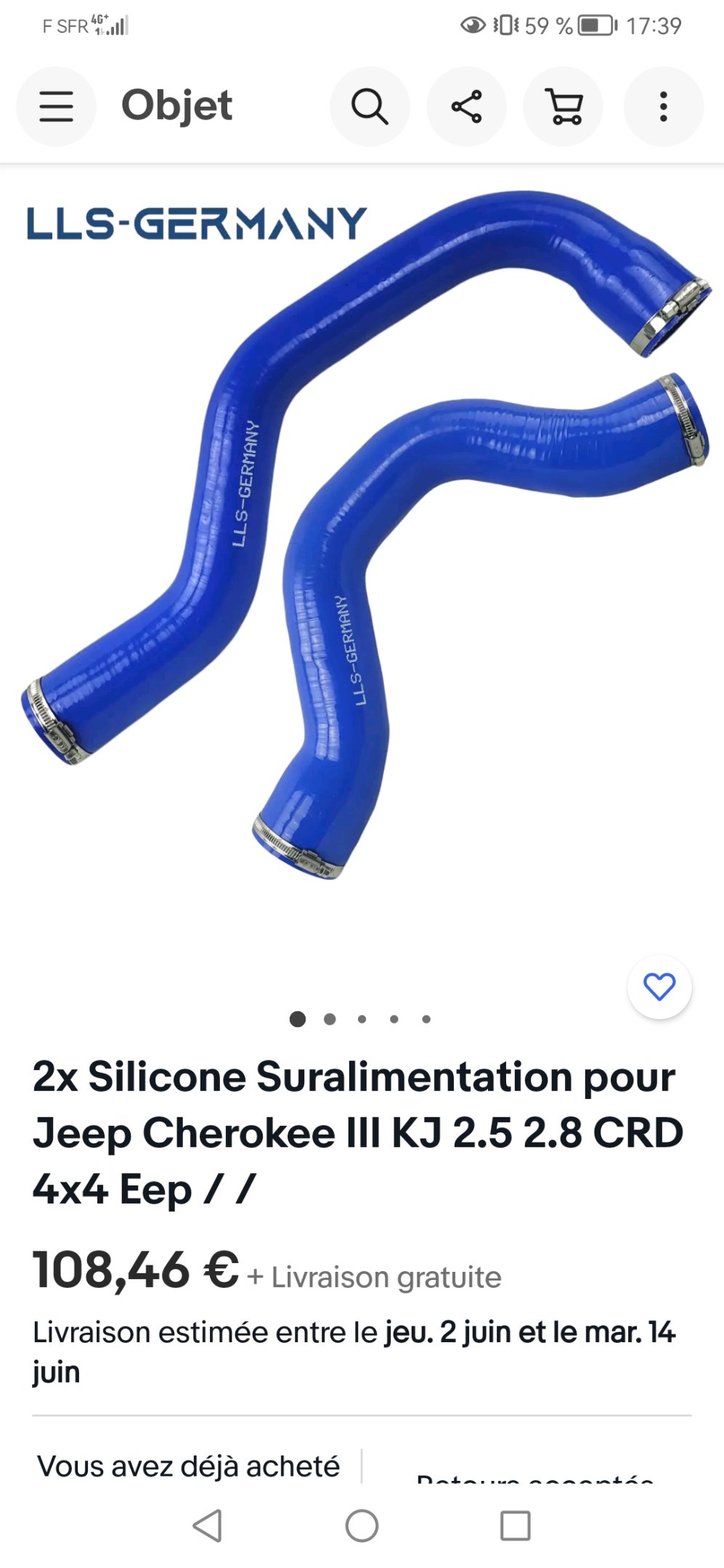Share this item listing
The image size is (724, 1568).
pyautogui.click(x=466, y=107)
